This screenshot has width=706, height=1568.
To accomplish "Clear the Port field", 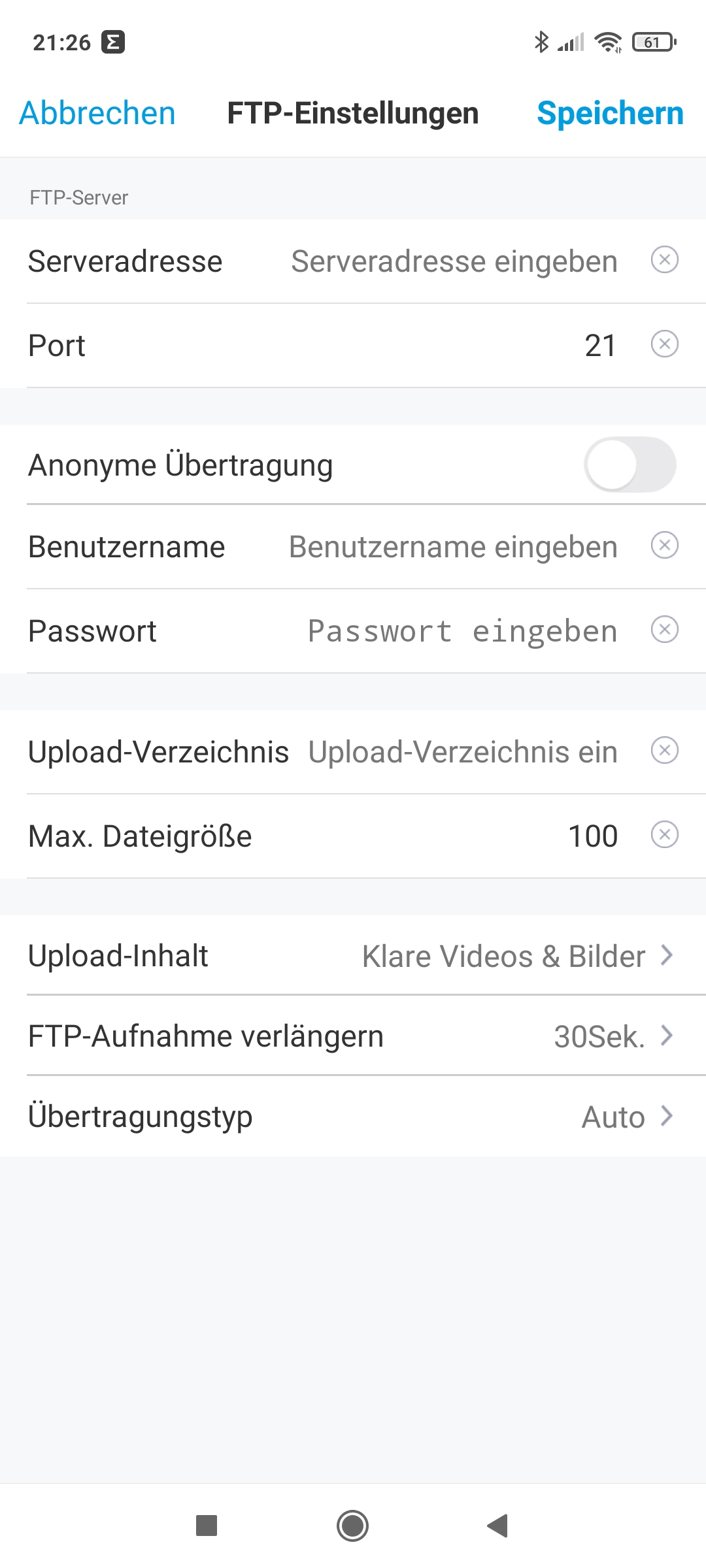I will click(665, 344).
